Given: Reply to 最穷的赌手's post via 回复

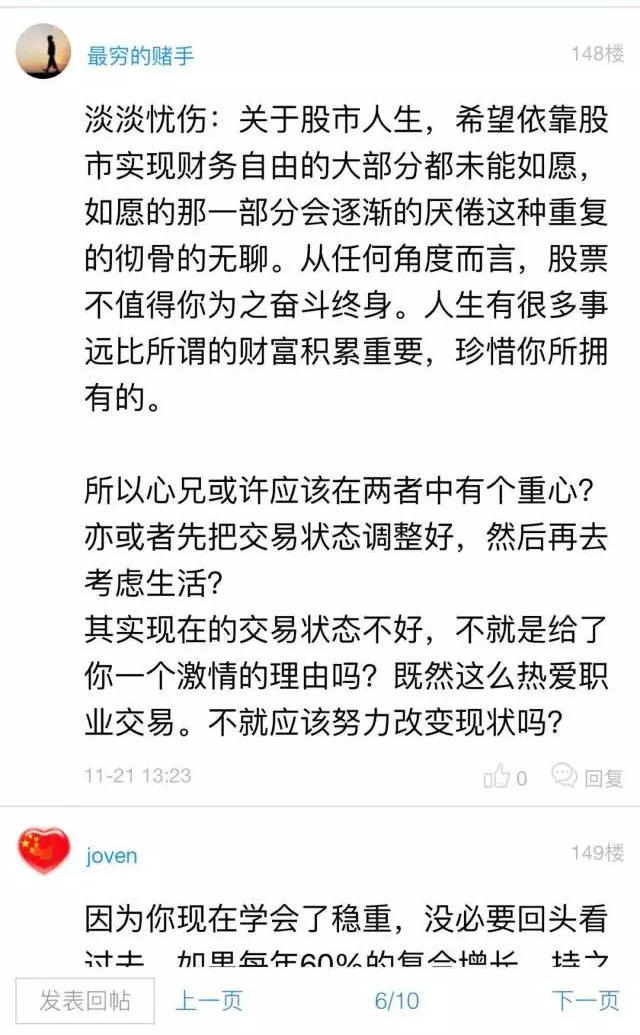Looking at the screenshot, I should (588, 777).
